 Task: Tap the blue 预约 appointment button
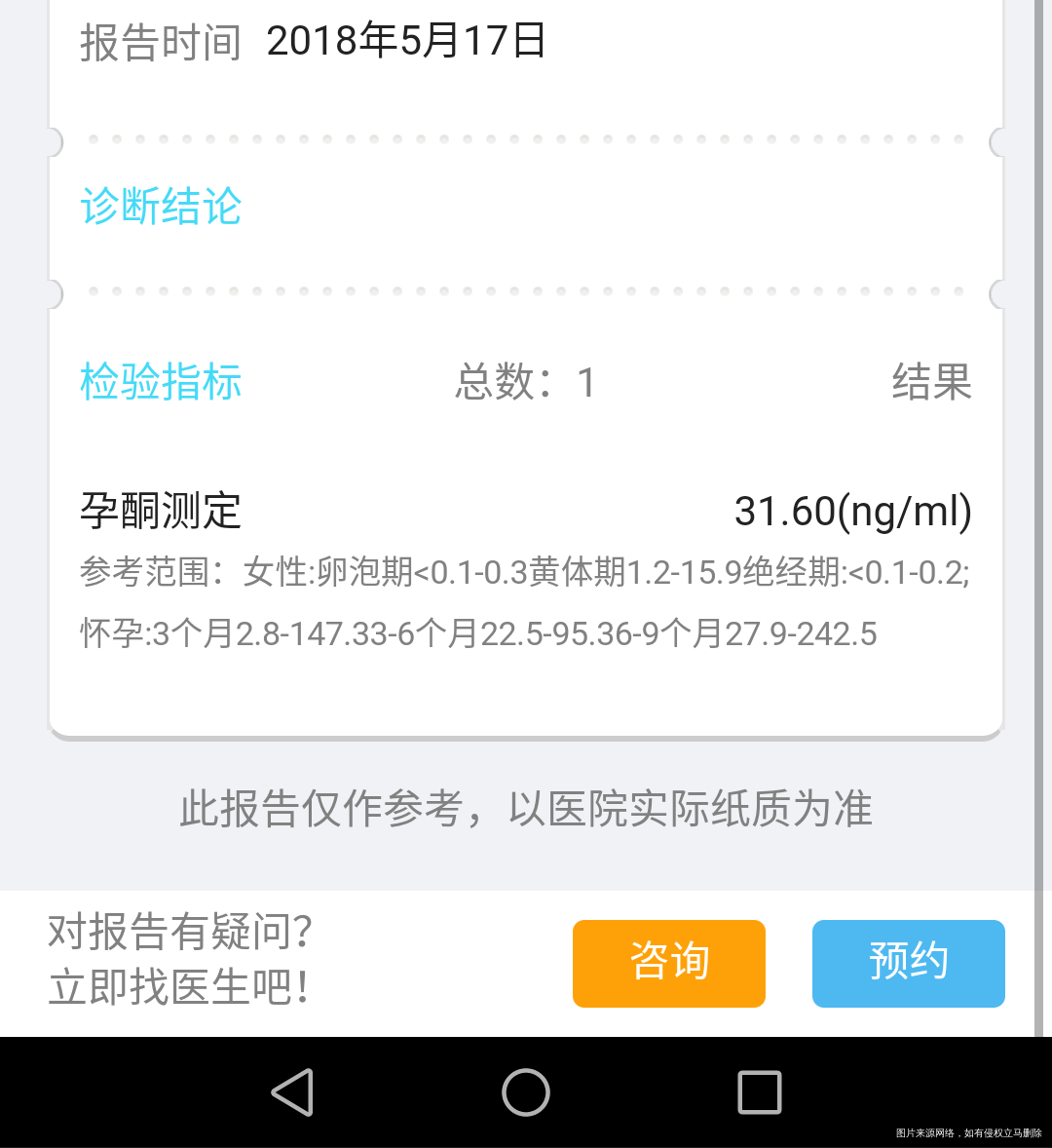908,963
